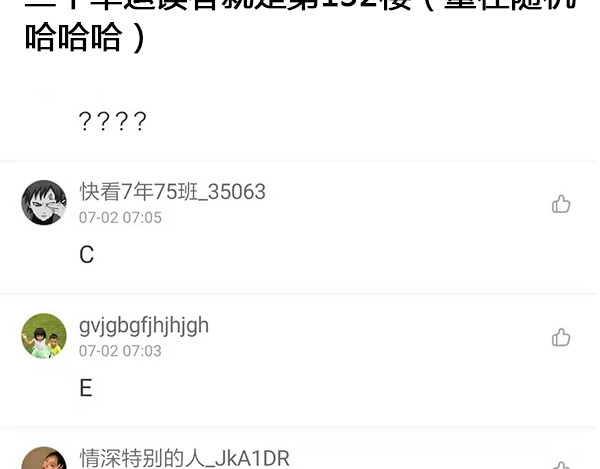
Task: Like the comment by 情深特别的人_JkA1DR
Action: pos(561,465)
